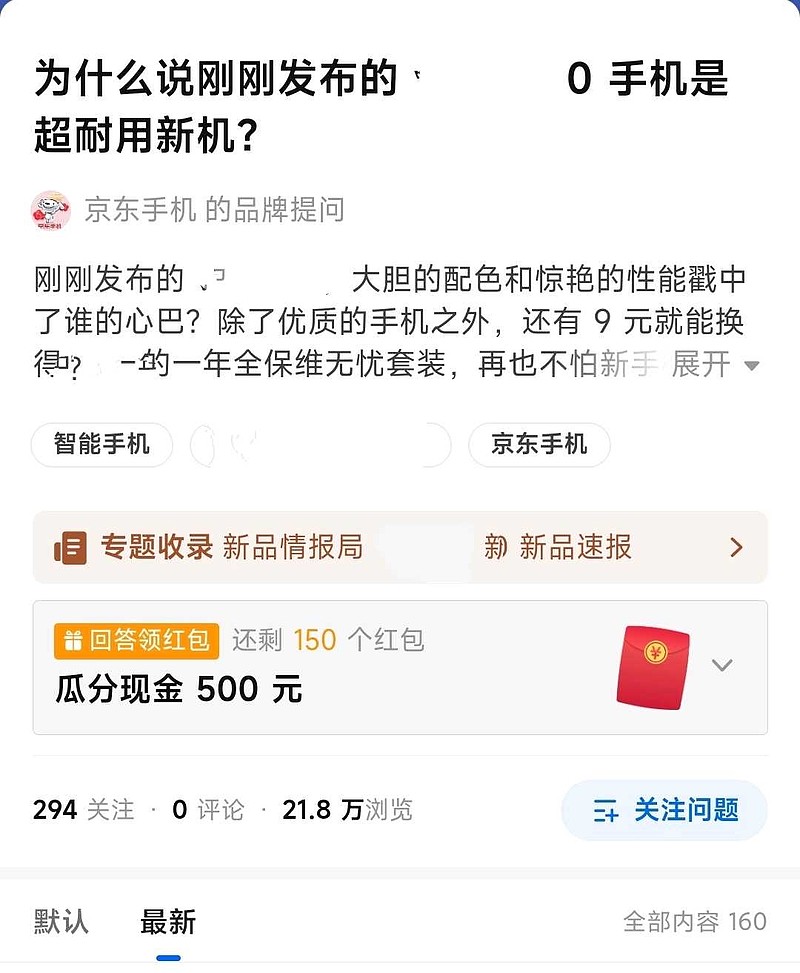Click the red envelope graphic

click(x=655, y=665)
